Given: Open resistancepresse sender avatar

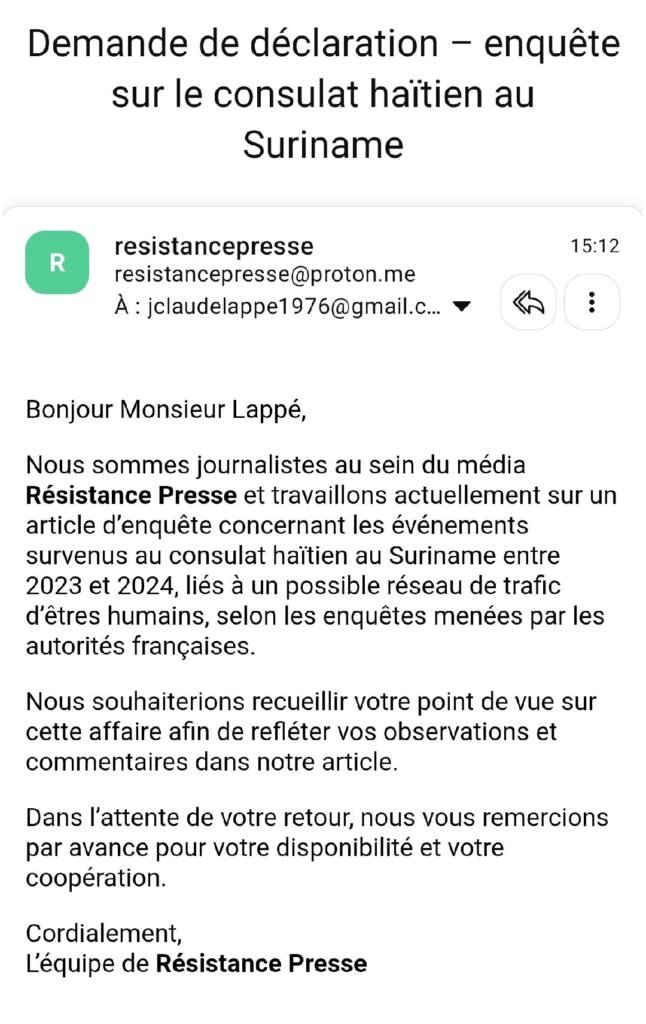Looking at the screenshot, I should coord(57,263).
